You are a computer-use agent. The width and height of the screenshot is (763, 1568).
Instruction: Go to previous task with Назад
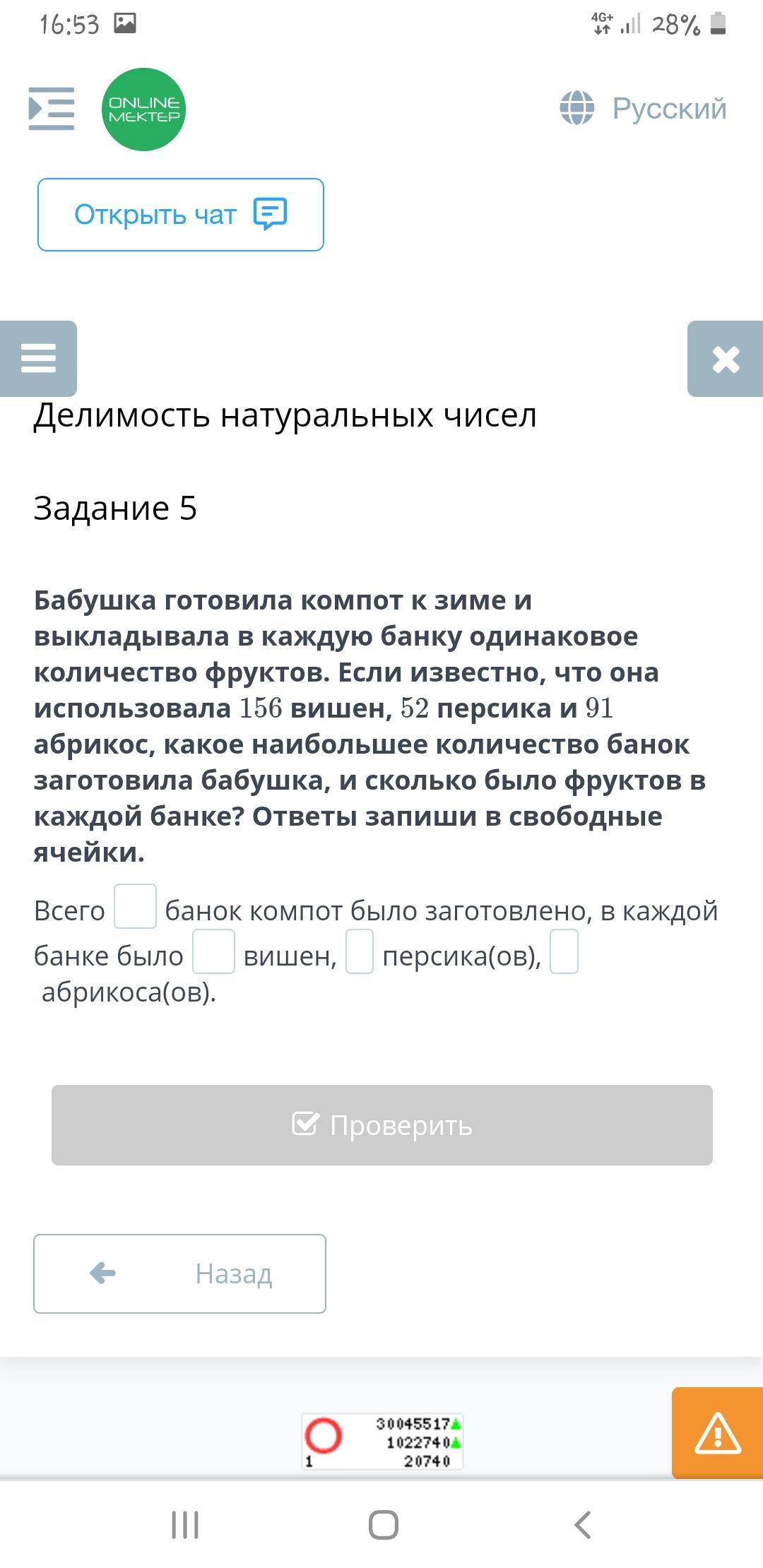(x=179, y=1273)
